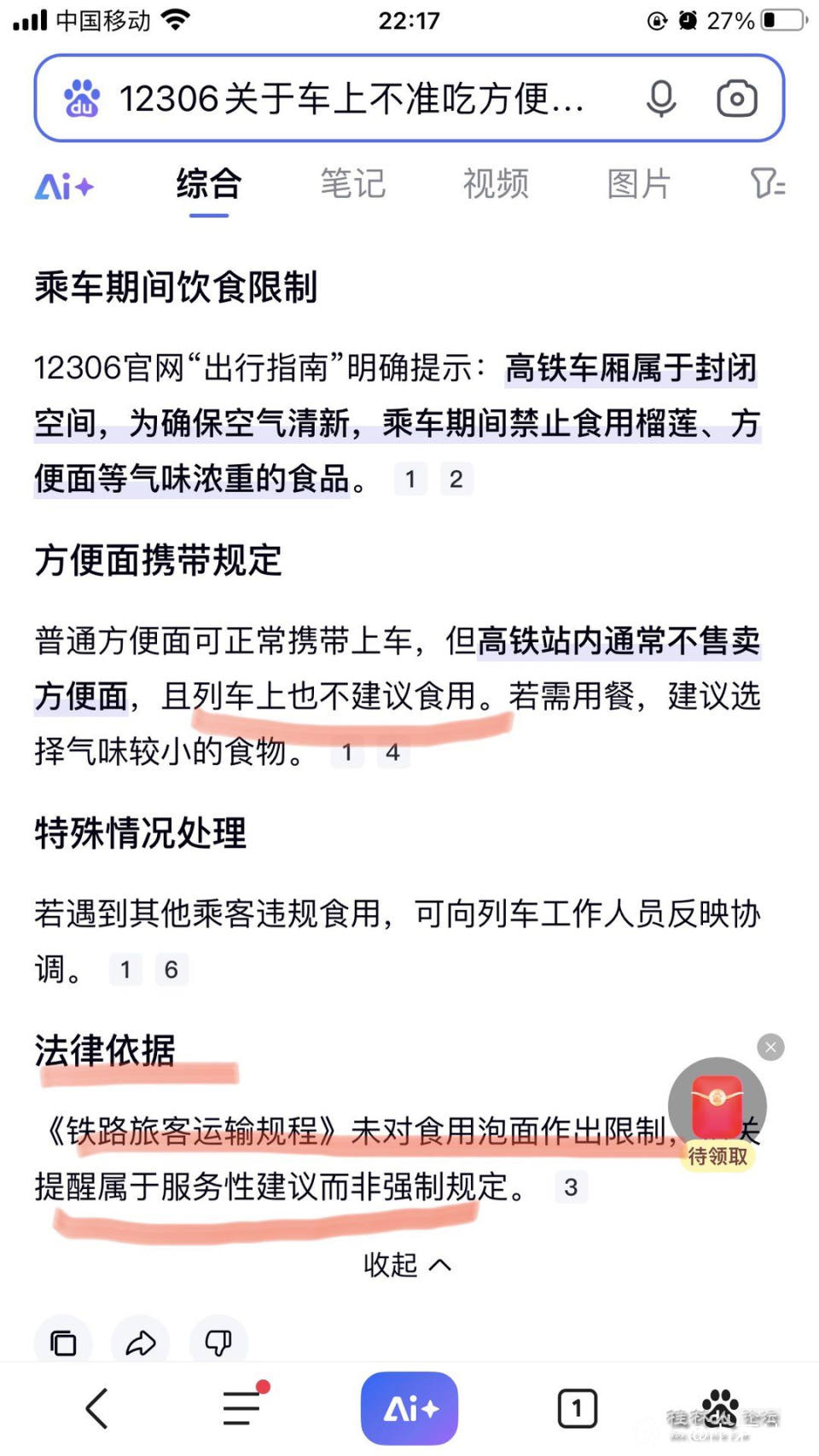Share the AI answer
The height and width of the screenshot is (1456, 819).
(x=141, y=1343)
